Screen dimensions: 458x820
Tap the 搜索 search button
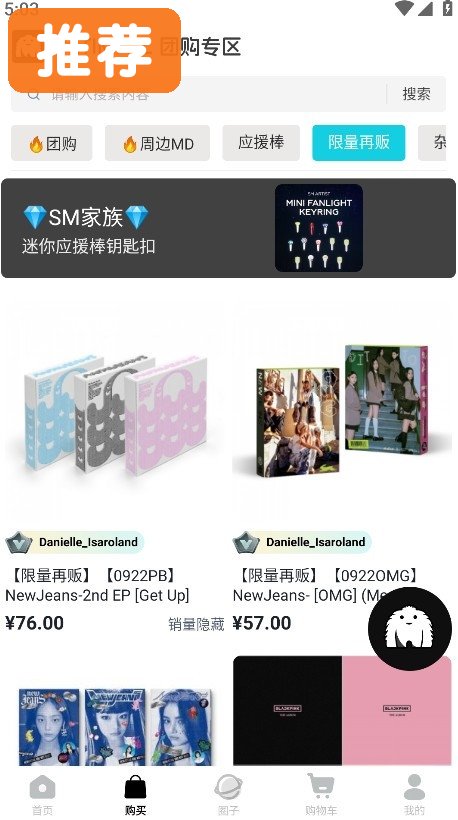pos(416,94)
